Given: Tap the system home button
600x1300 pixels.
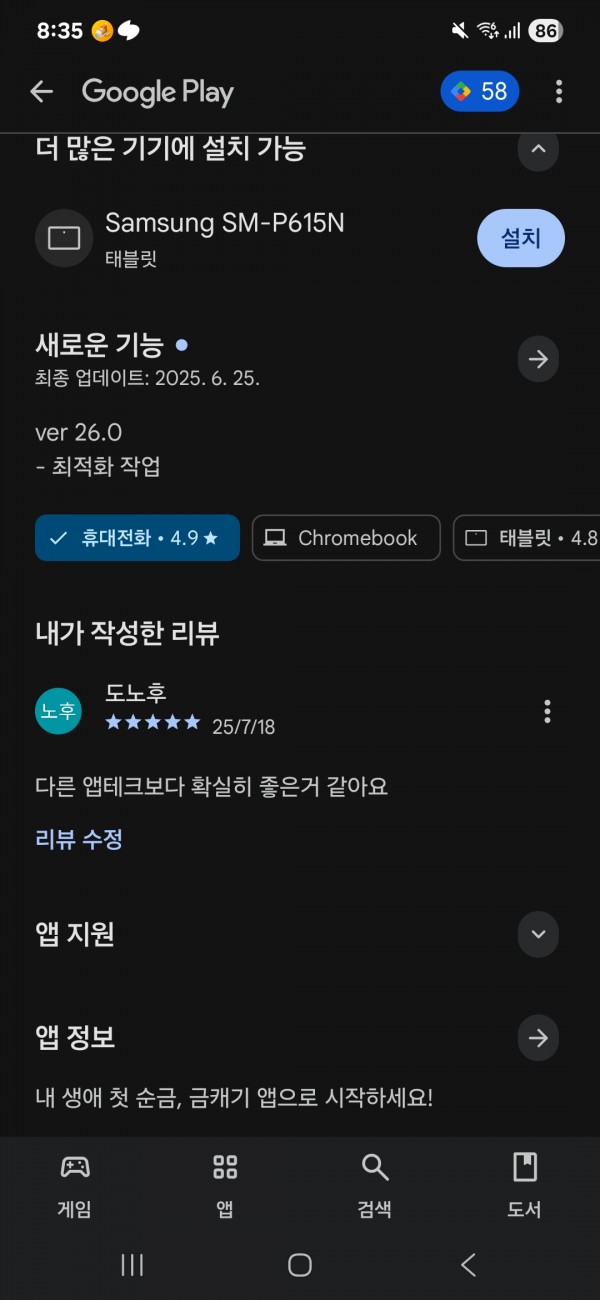Looking at the screenshot, I should [x=300, y=1265].
